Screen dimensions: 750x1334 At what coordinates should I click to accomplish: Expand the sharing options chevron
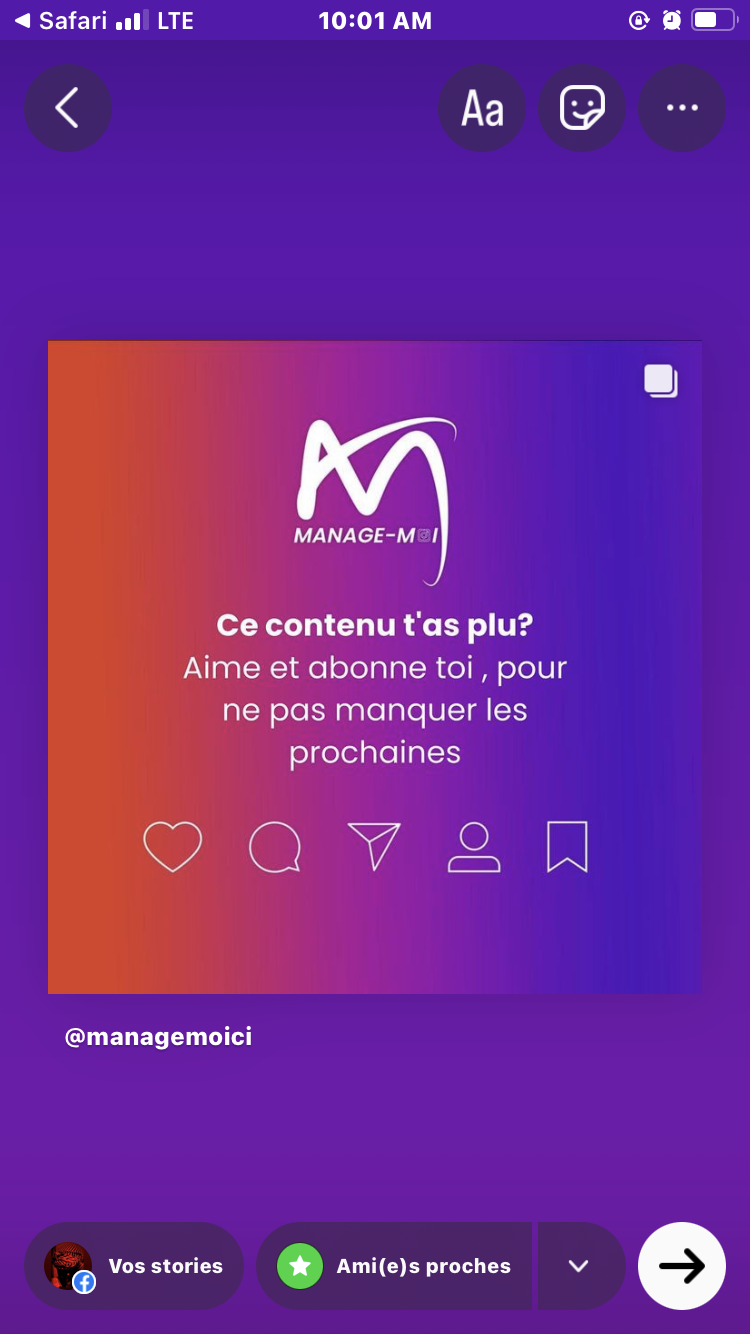(x=579, y=1266)
